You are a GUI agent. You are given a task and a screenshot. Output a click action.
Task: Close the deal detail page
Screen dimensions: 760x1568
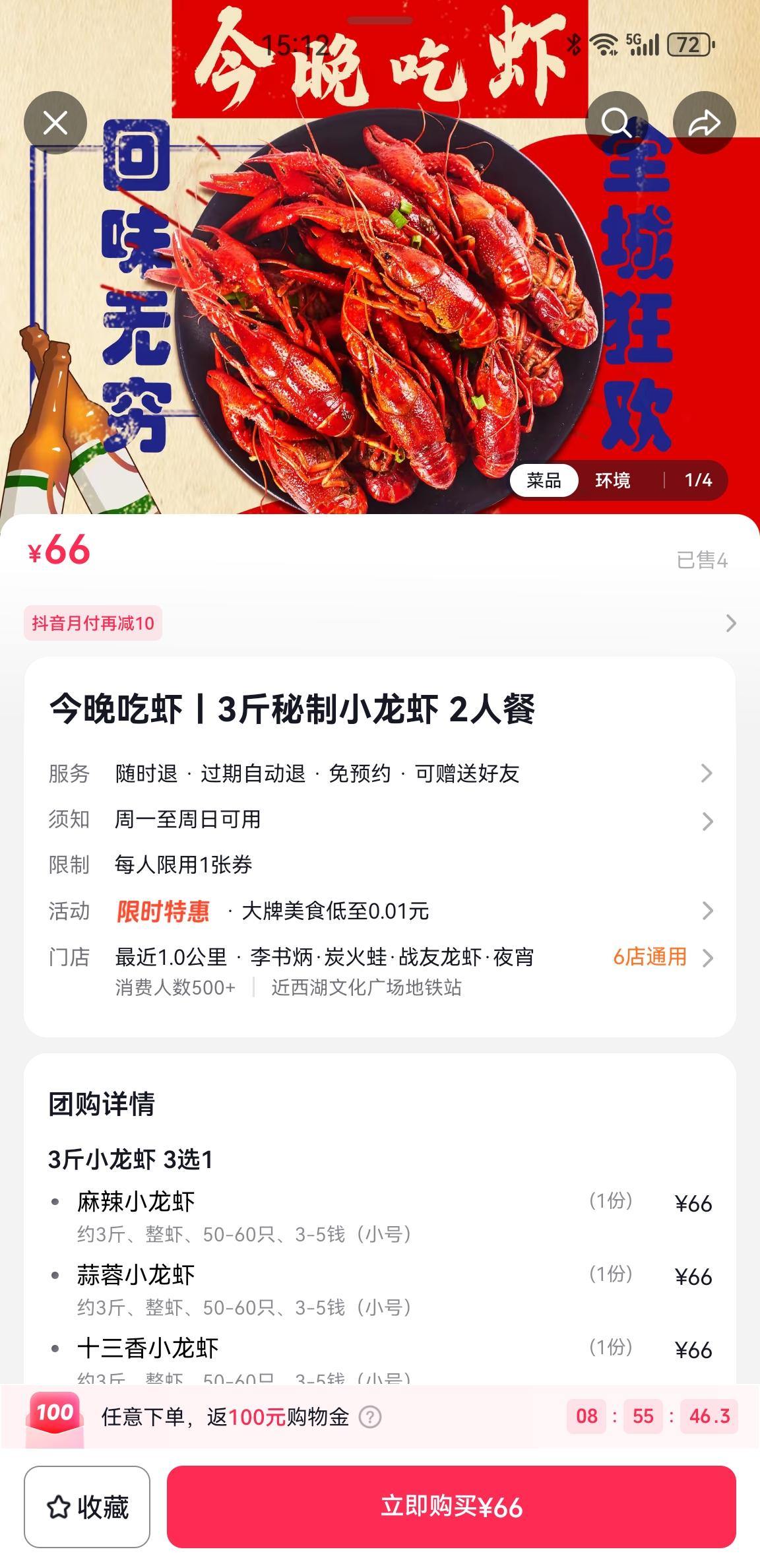click(x=55, y=123)
